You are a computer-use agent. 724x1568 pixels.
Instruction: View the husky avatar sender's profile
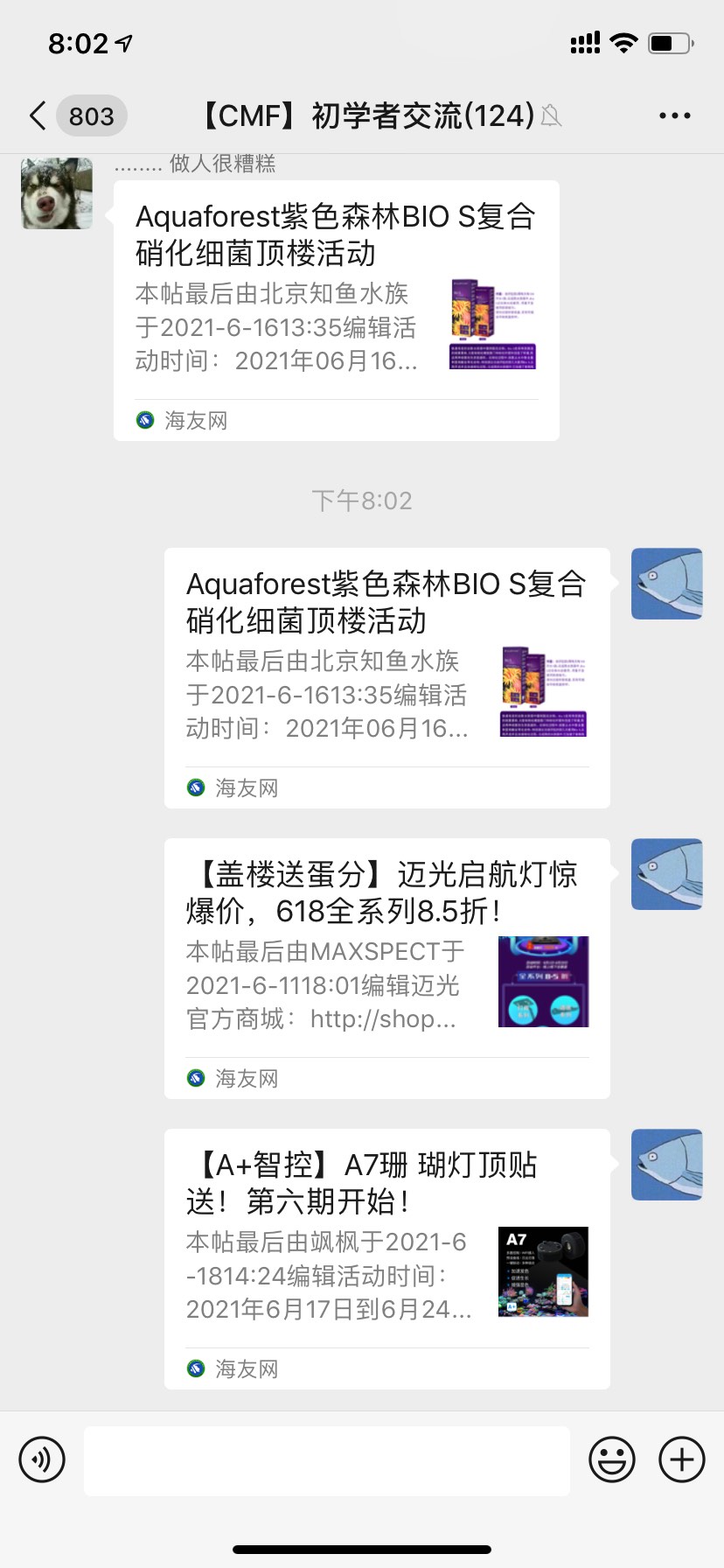tap(57, 193)
